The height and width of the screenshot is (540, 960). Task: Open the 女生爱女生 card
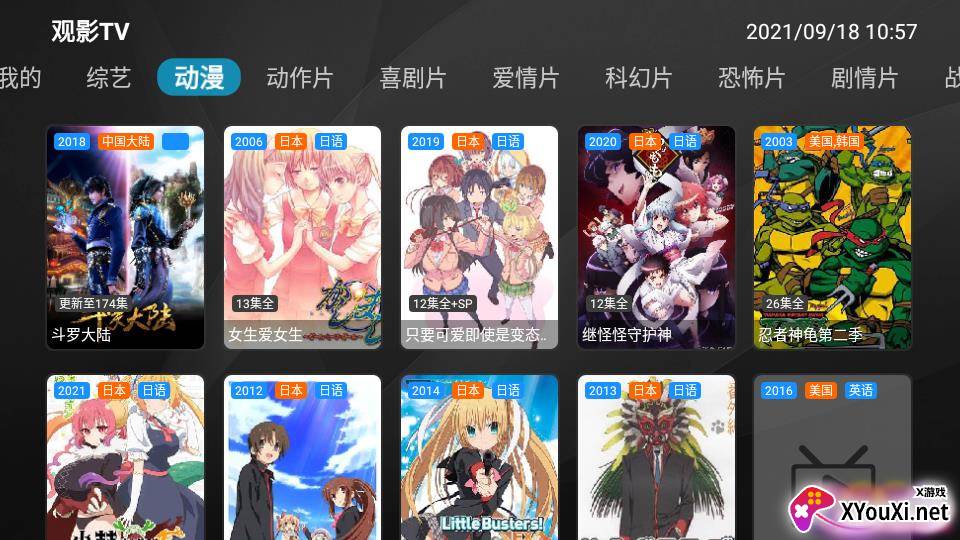[x=302, y=237]
